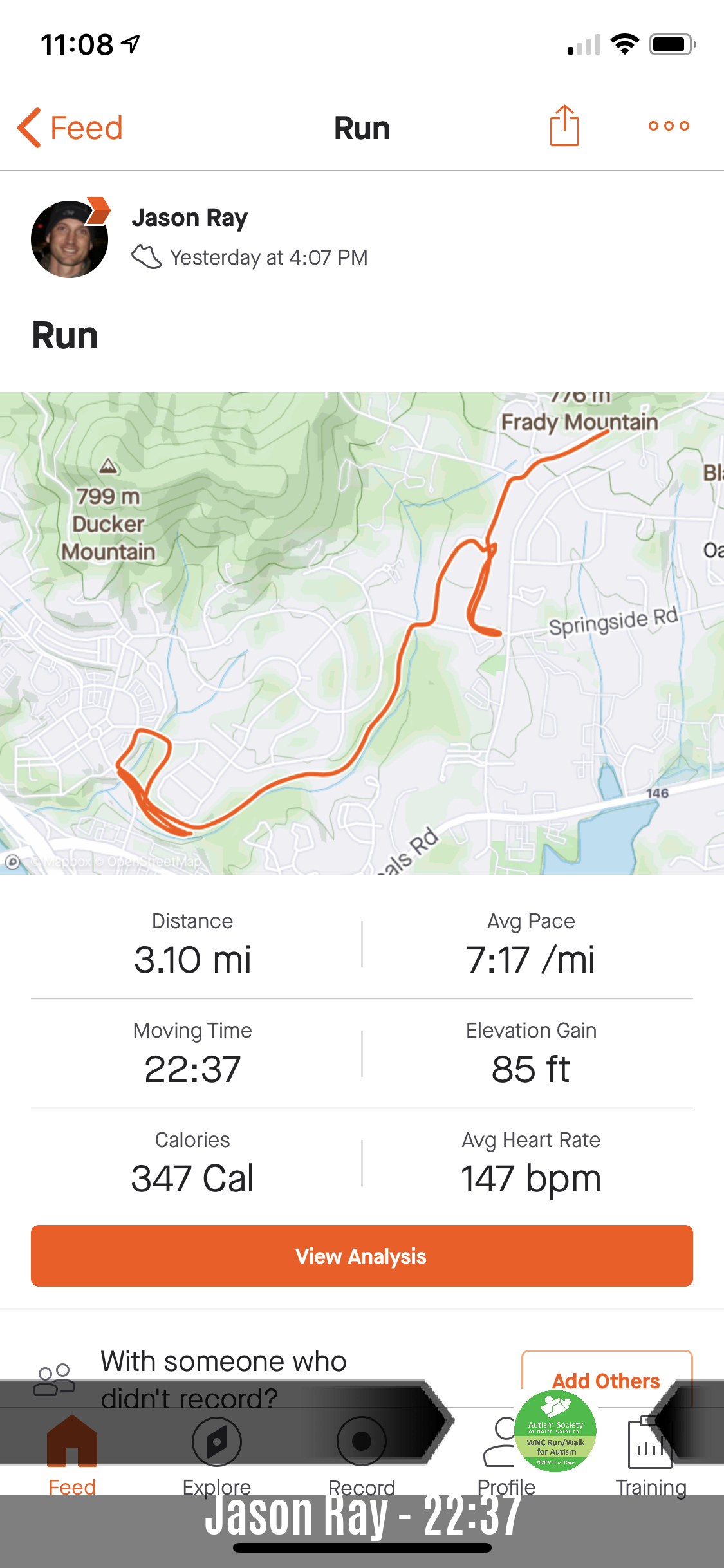Open Jason Ray's profile picture

click(70, 239)
